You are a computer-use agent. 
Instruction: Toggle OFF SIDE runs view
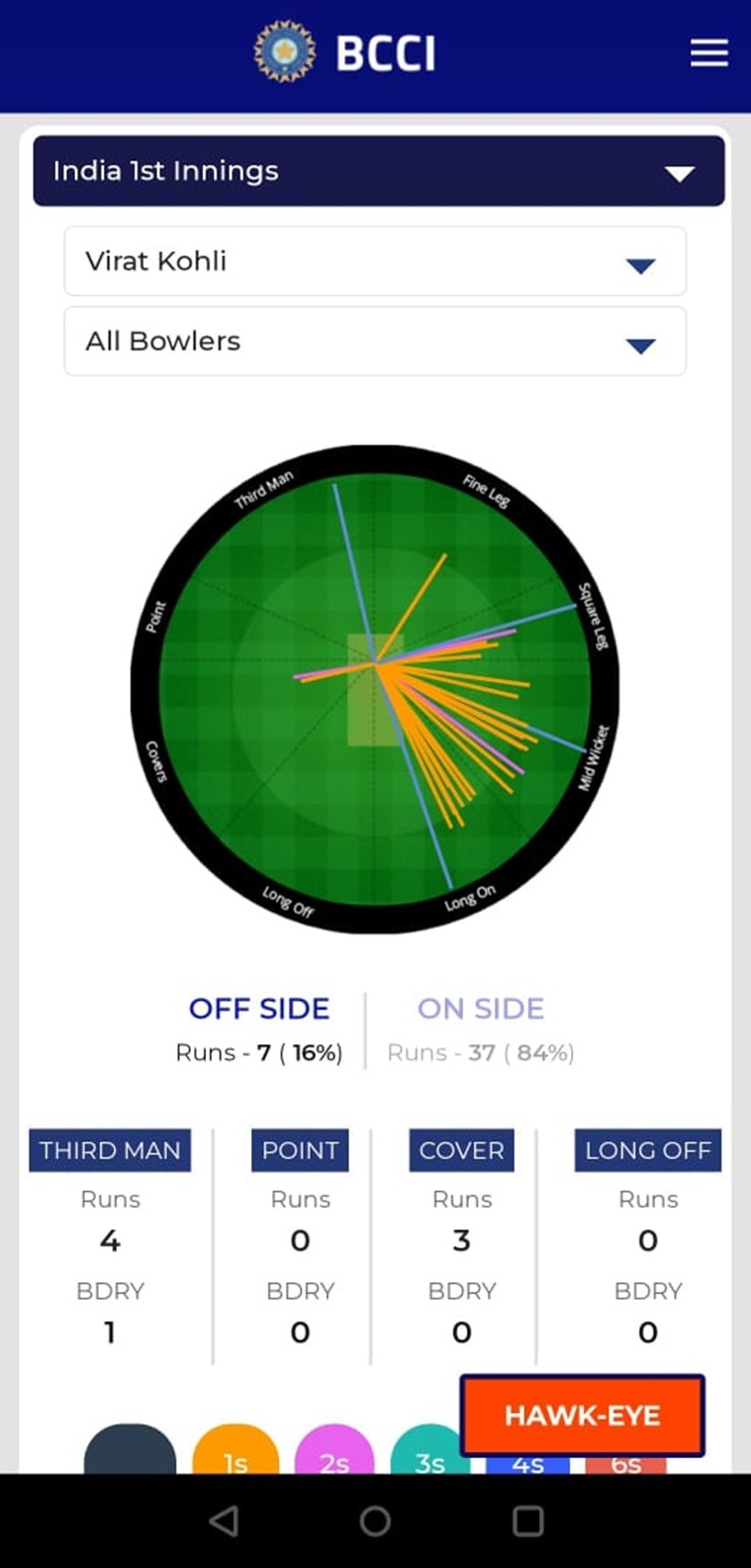click(x=259, y=1009)
